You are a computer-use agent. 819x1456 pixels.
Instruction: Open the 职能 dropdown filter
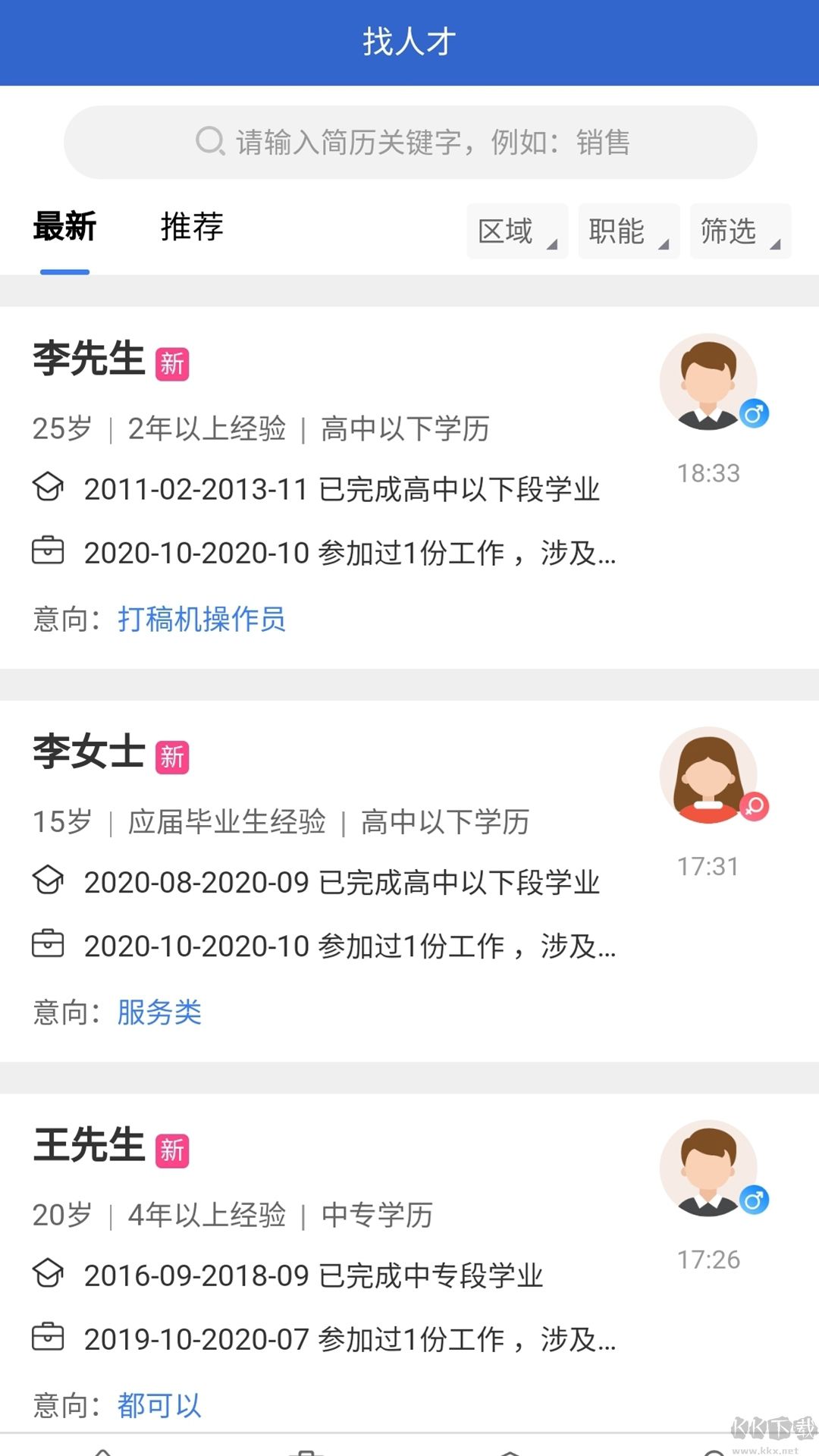[629, 231]
